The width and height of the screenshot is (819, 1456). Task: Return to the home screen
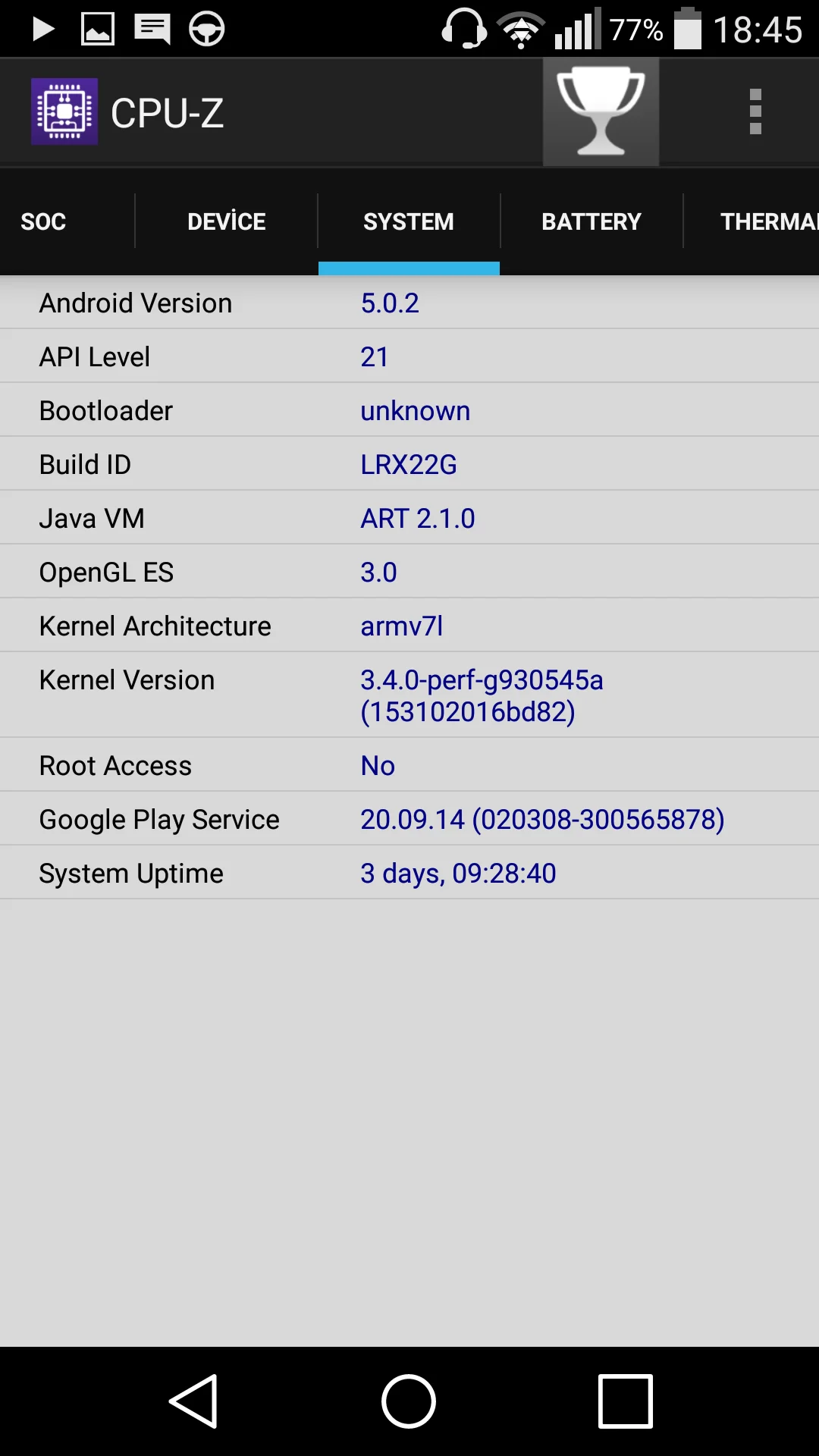(x=409, y=1401)
